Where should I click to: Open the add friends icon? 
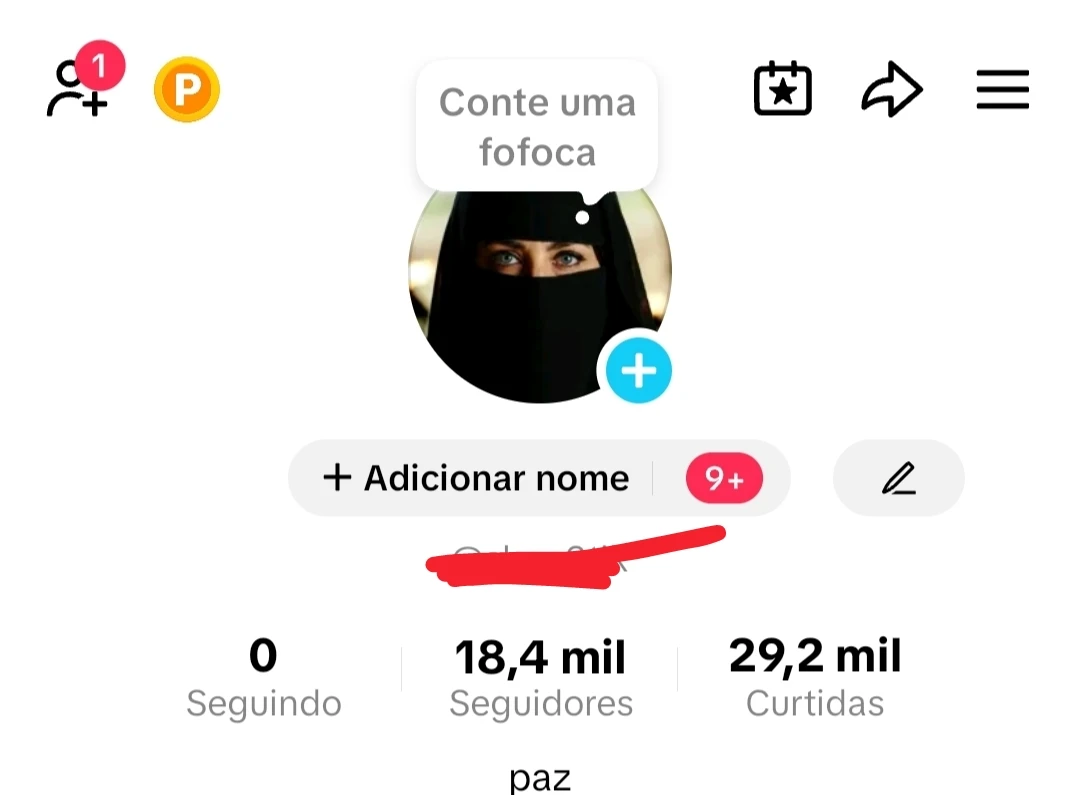click(x=78, y=90)
